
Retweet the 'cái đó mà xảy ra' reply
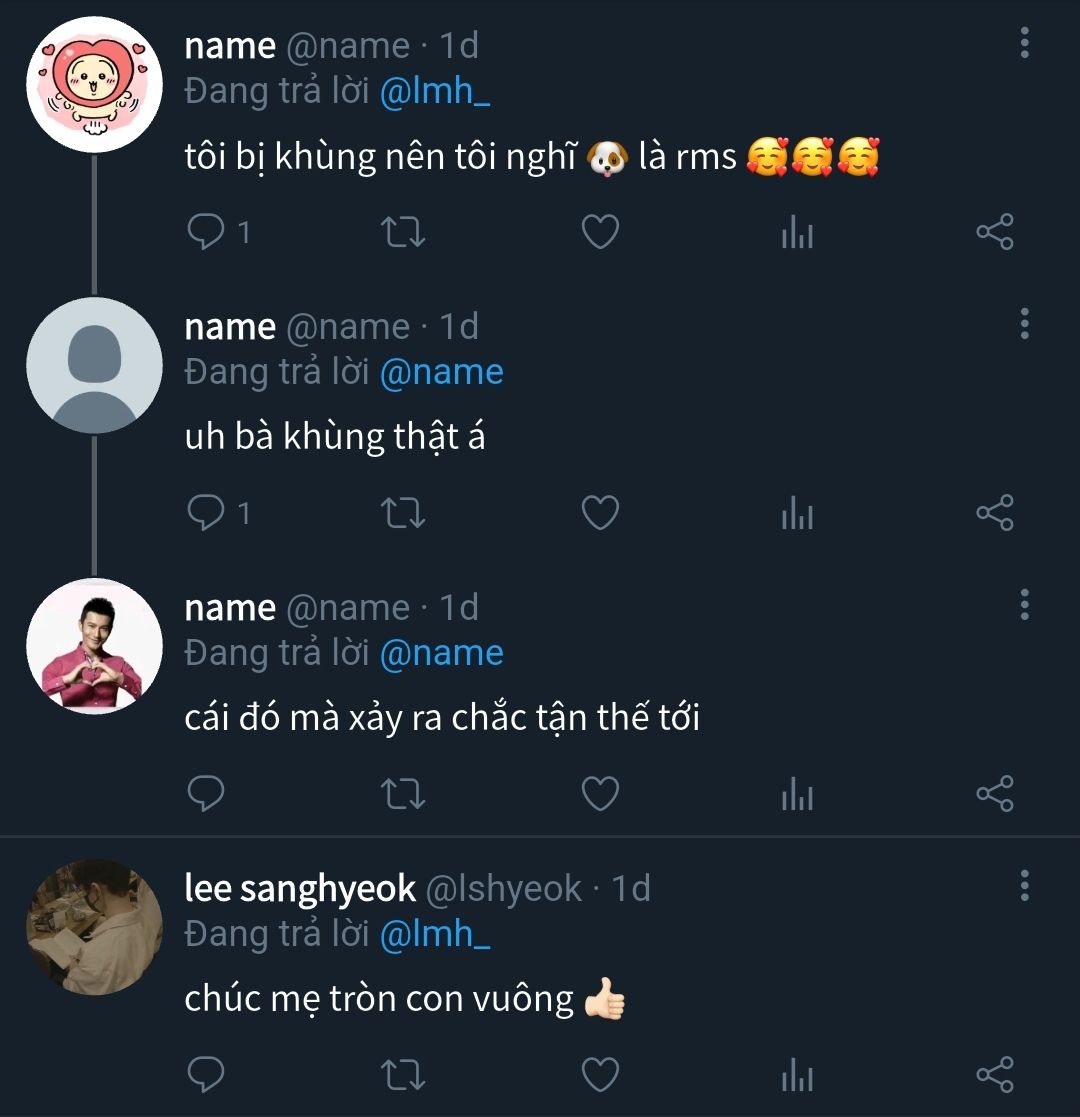404,794
